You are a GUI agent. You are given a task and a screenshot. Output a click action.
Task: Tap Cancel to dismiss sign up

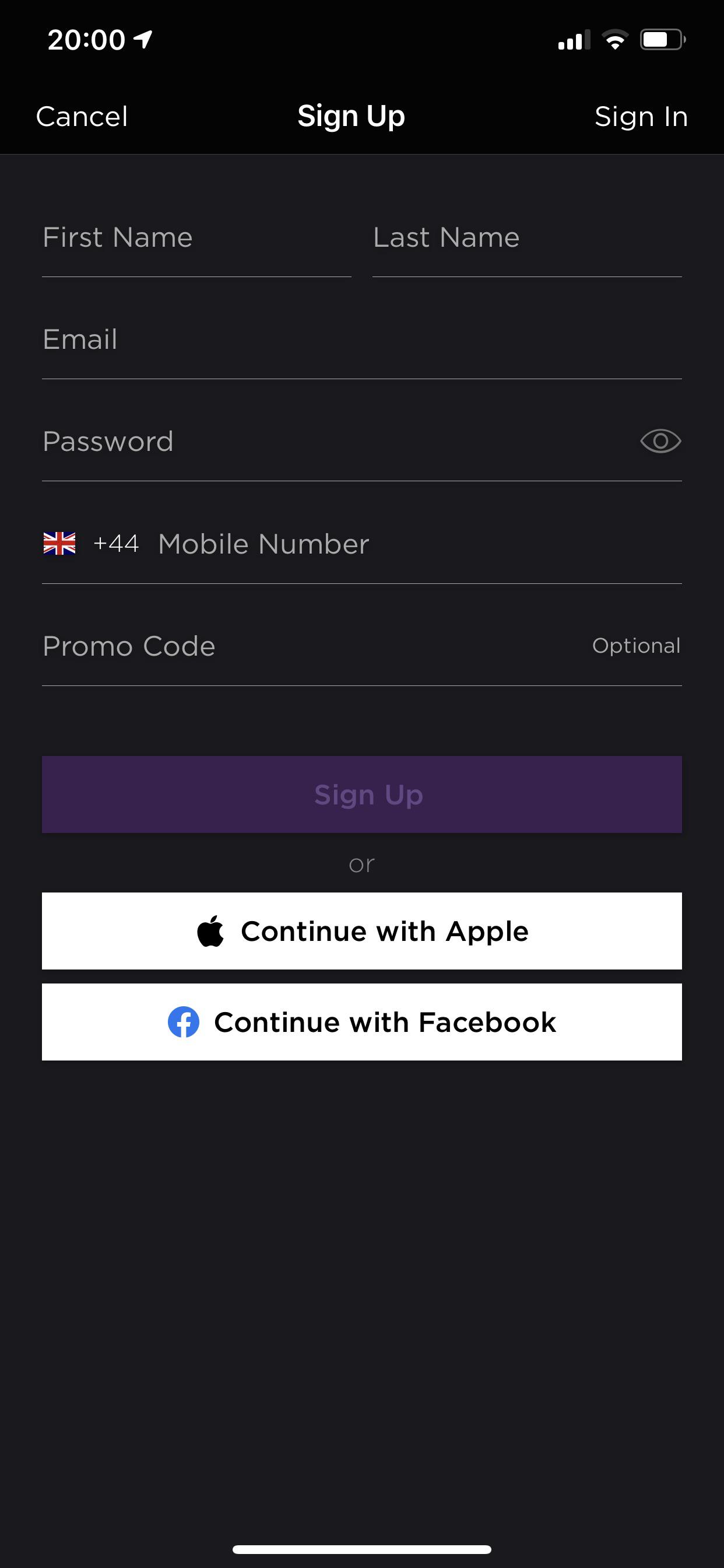point(81,116)
